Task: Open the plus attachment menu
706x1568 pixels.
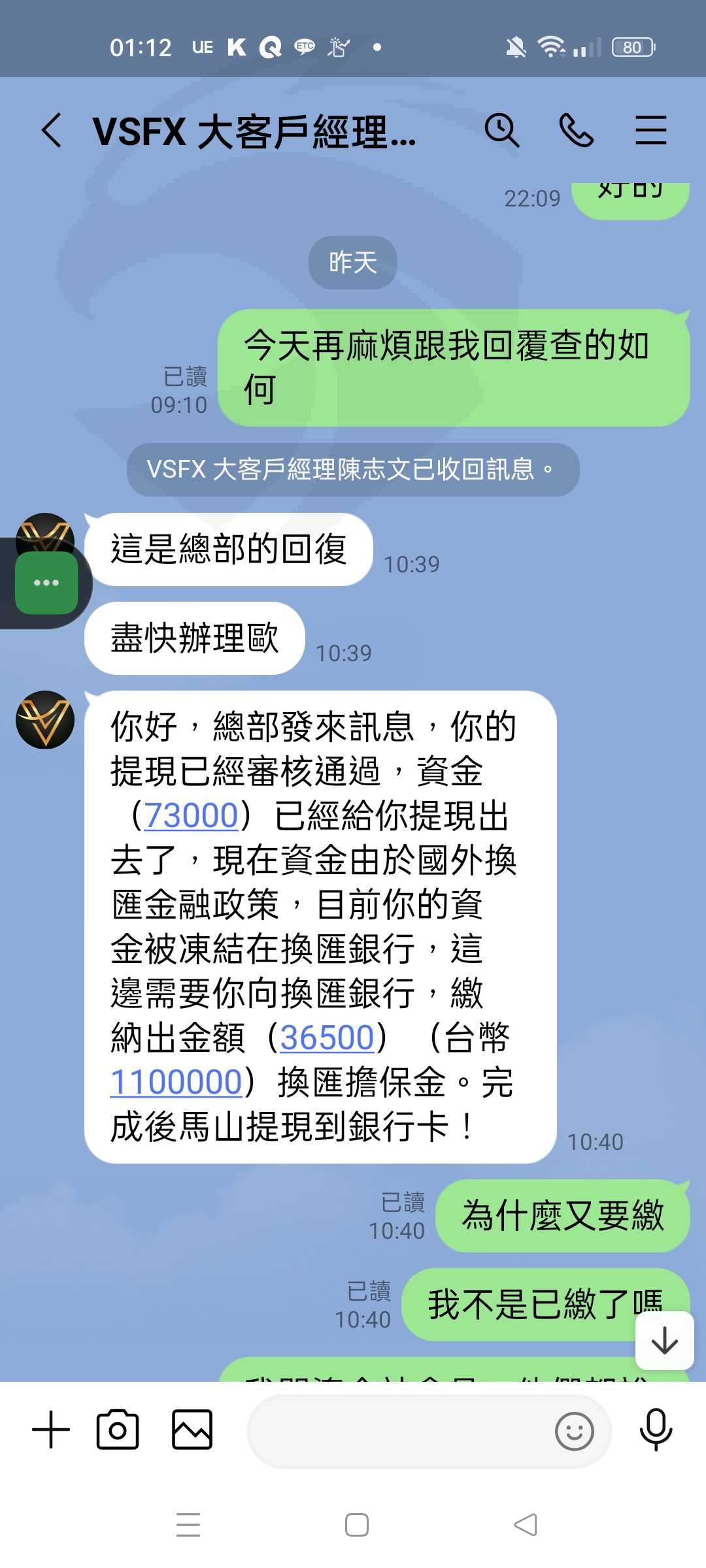Action: coord(51,1429)
